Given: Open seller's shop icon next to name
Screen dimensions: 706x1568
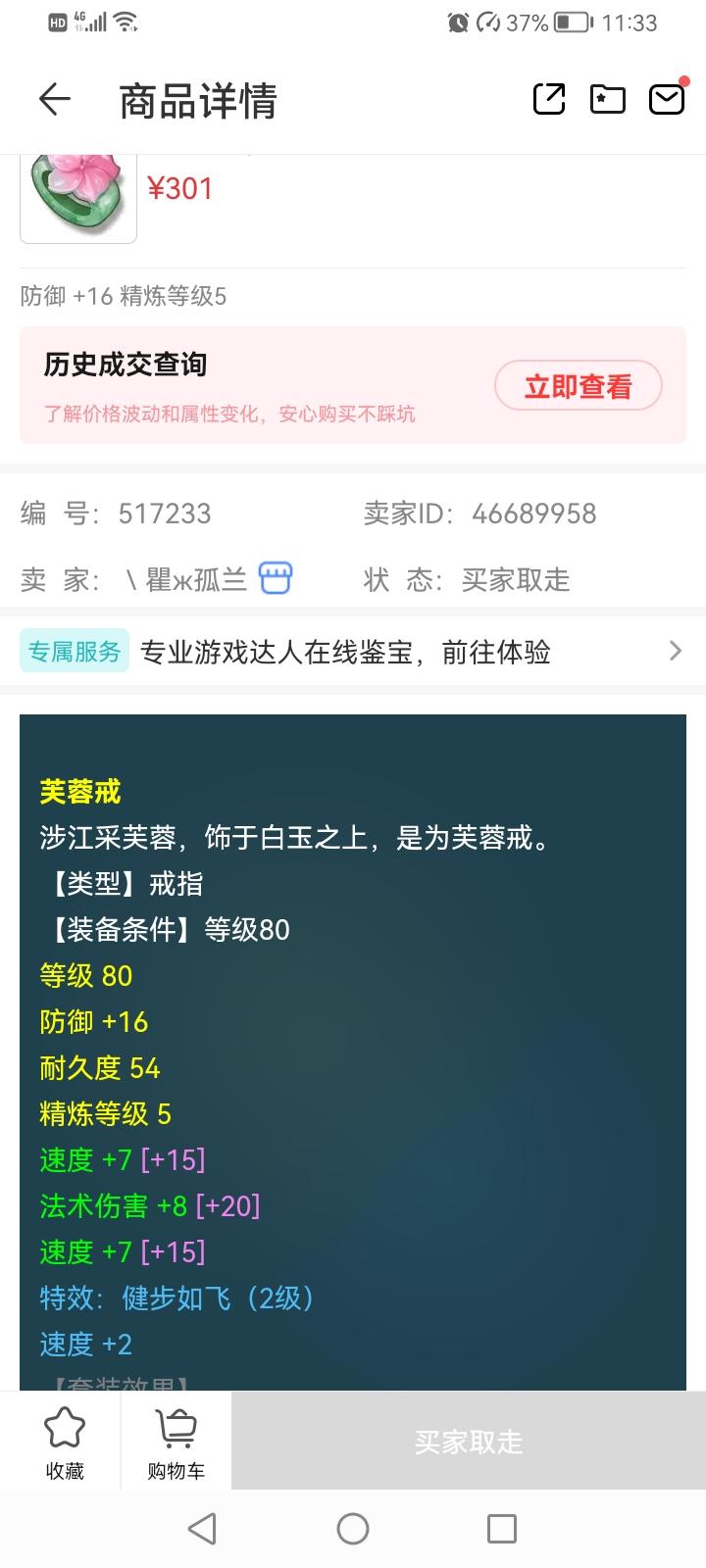Looking at the screenshot, I should 276,578.
